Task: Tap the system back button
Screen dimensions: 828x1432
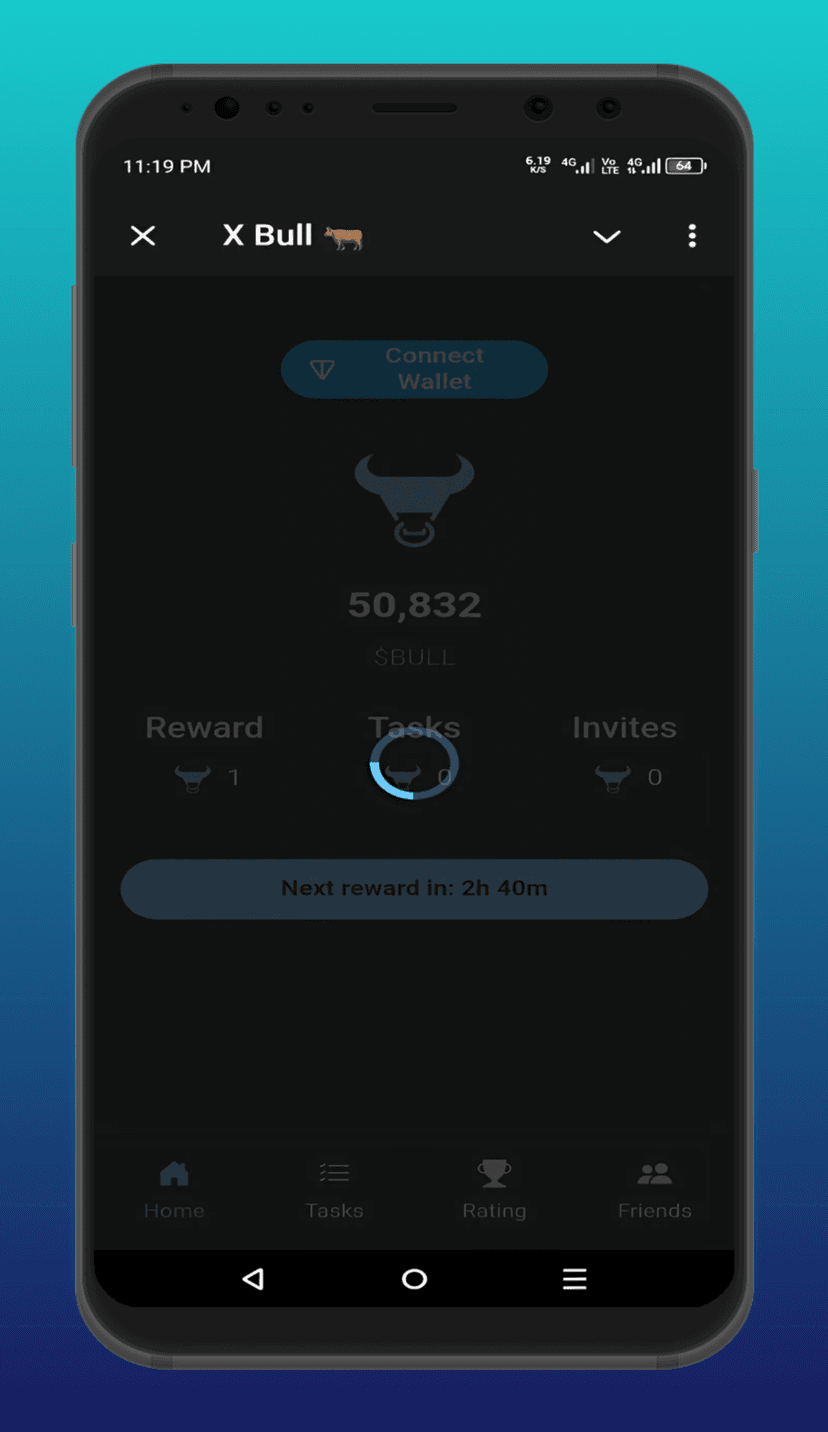Action: (254, 1278)
